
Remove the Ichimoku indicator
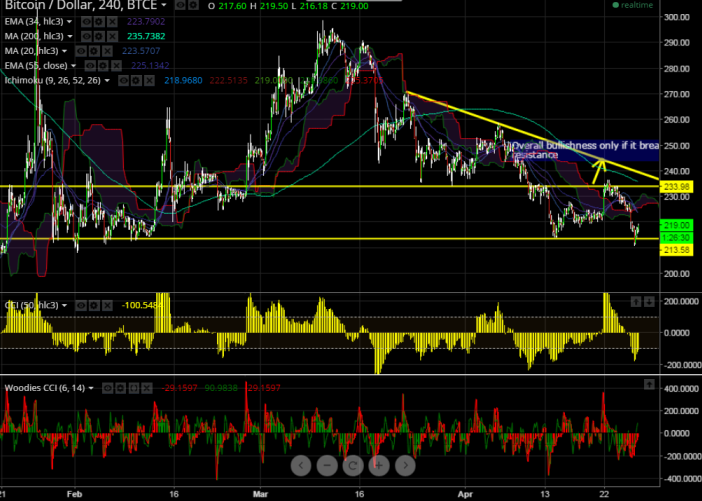tap(149, 80)
